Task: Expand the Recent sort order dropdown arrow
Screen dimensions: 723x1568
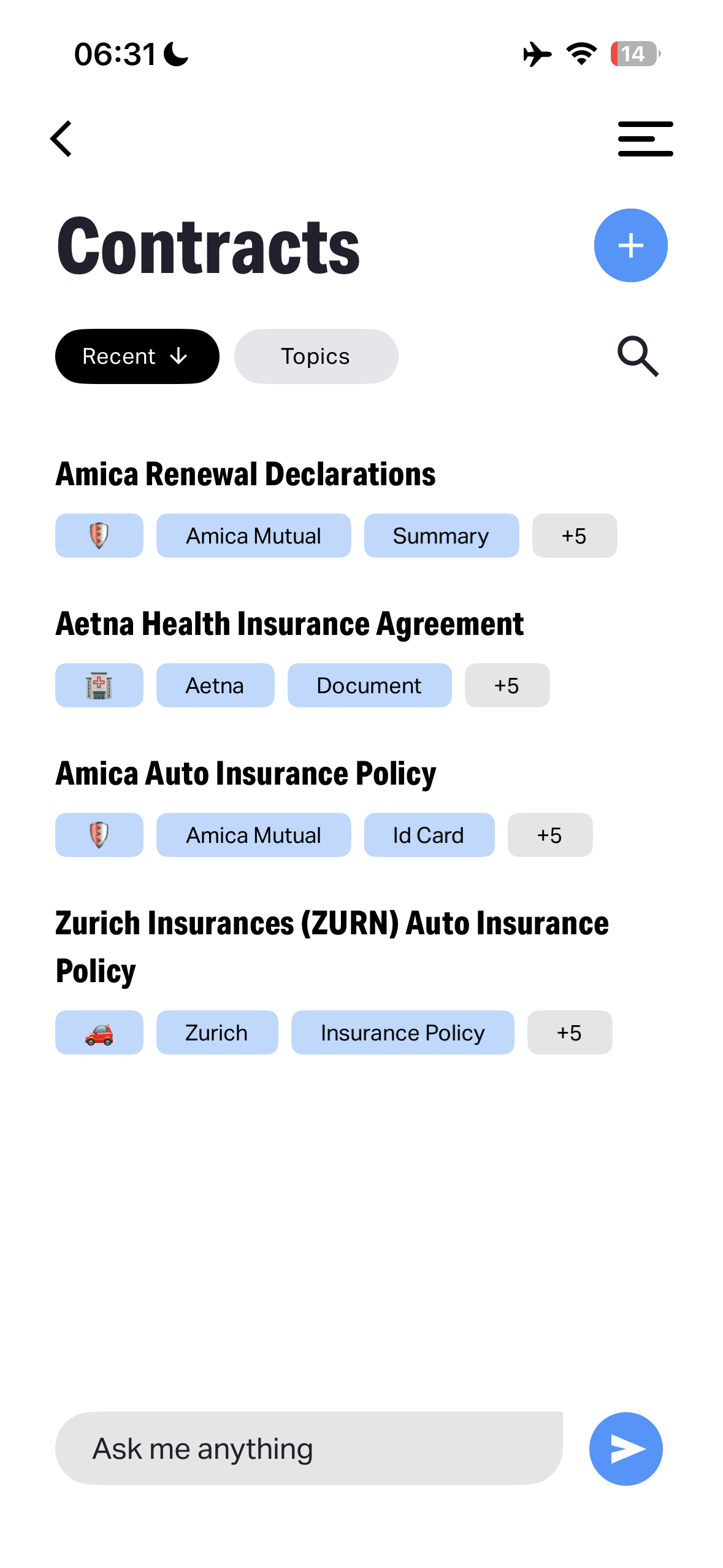Action: 178,356
